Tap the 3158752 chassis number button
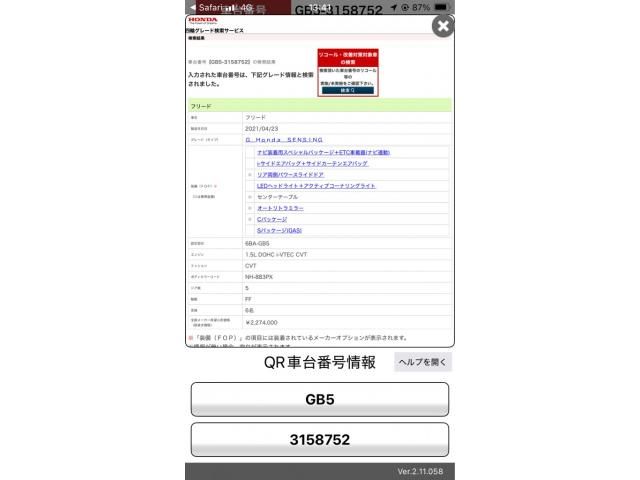Image resolution: width=640 pixels, height=480 pixels. click(x=320, y=440)
